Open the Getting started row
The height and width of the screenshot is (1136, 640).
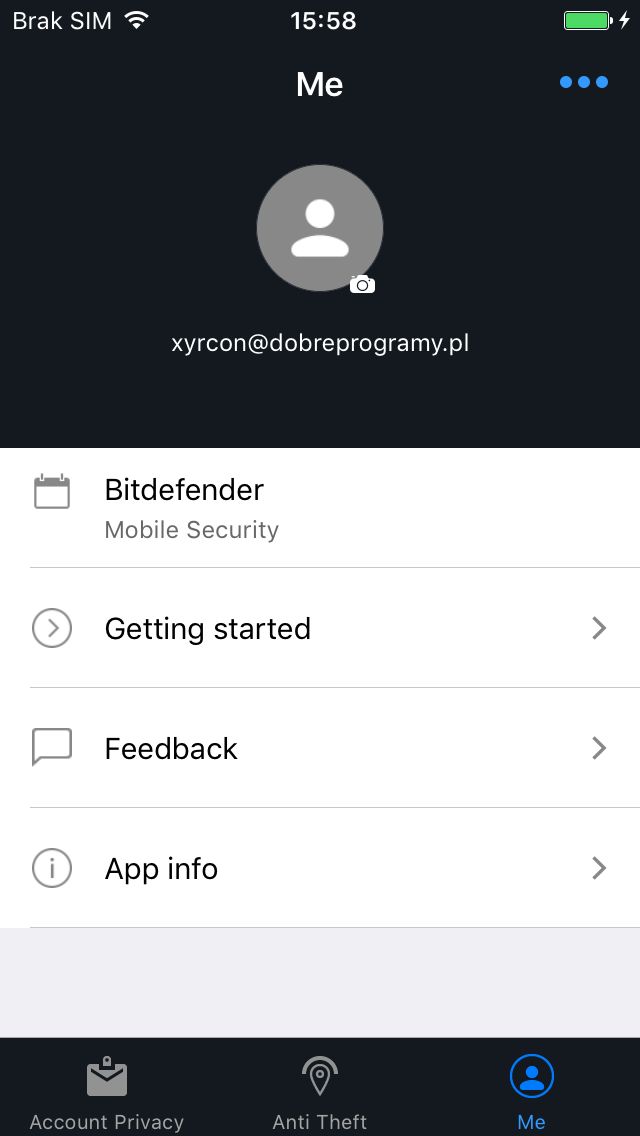tap(320, 628)
